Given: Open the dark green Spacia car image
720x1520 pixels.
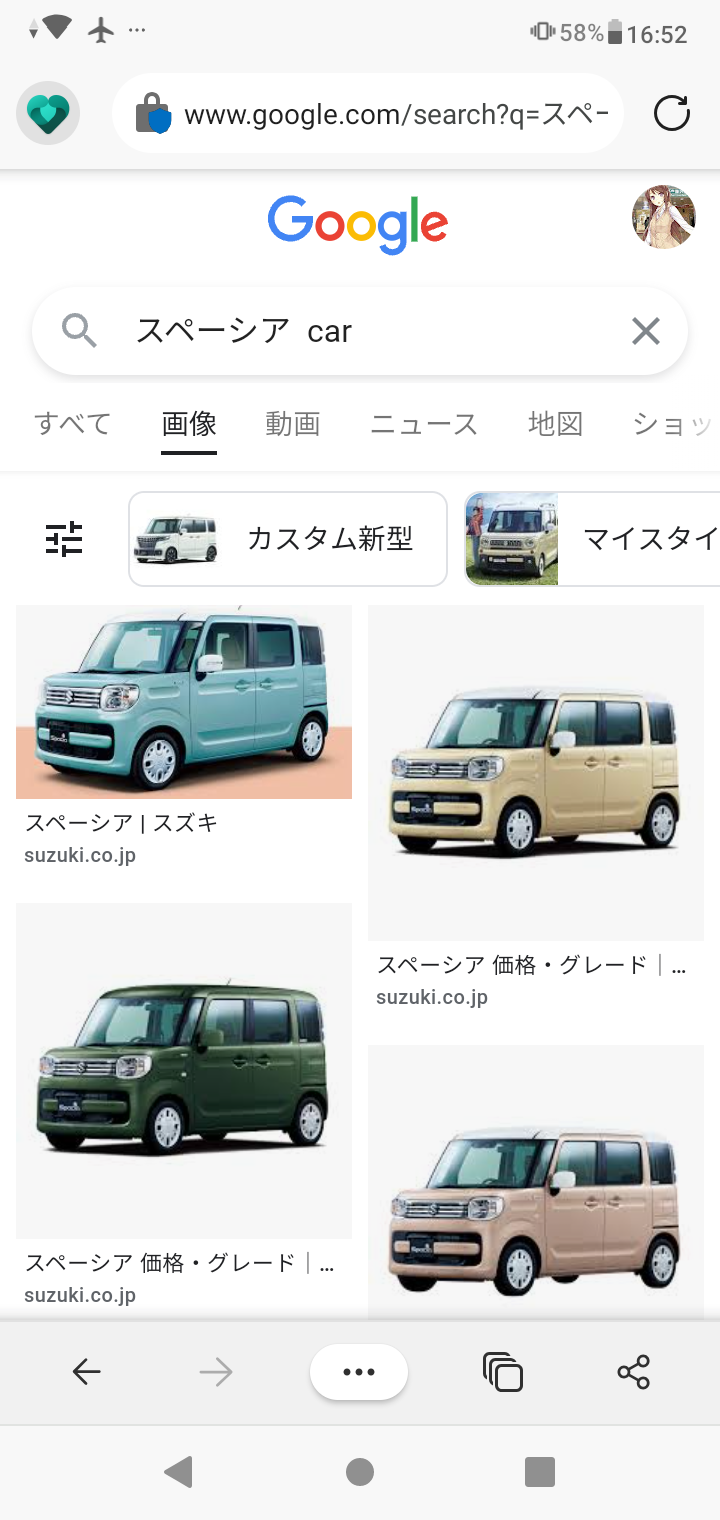Looking at the screenshot, I should (184, 1070).
